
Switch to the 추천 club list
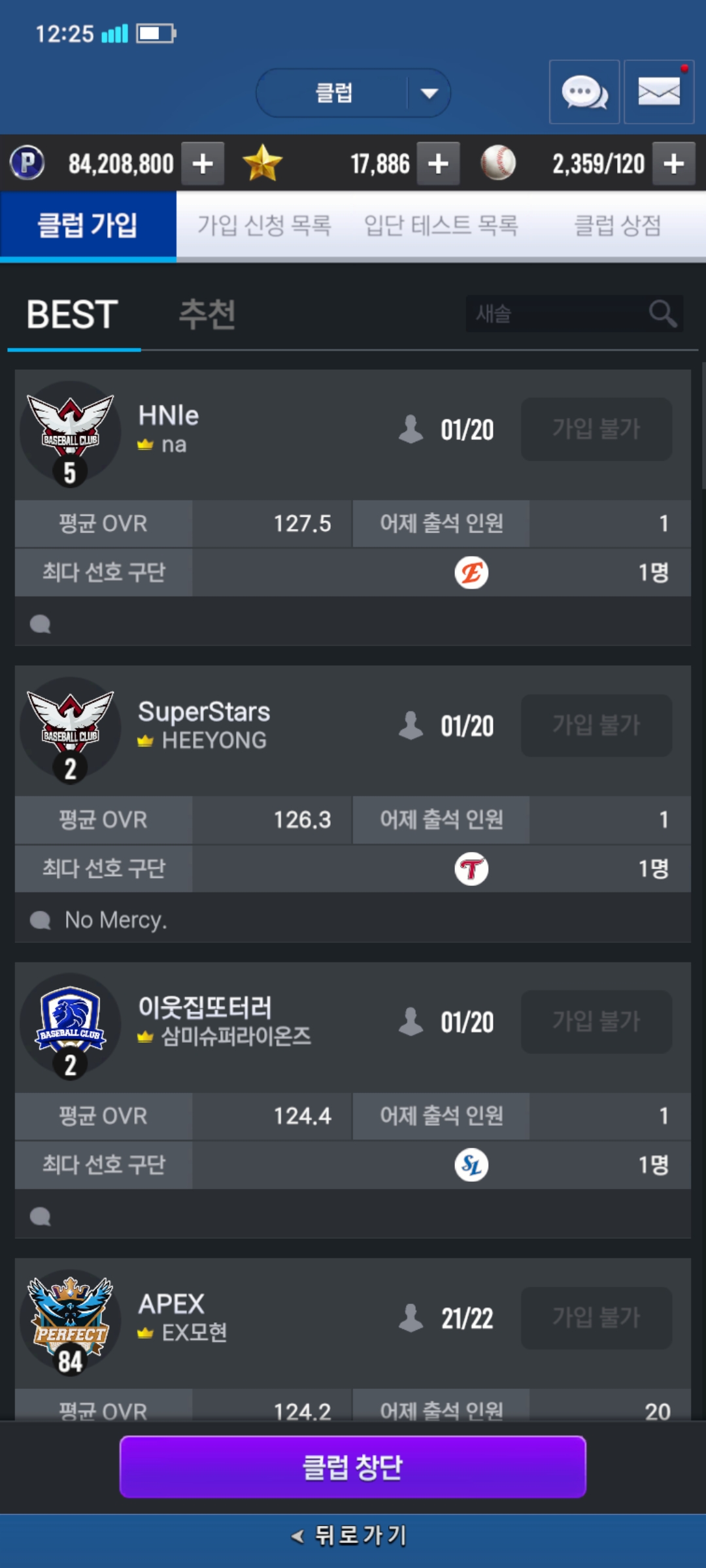[207, 315]
